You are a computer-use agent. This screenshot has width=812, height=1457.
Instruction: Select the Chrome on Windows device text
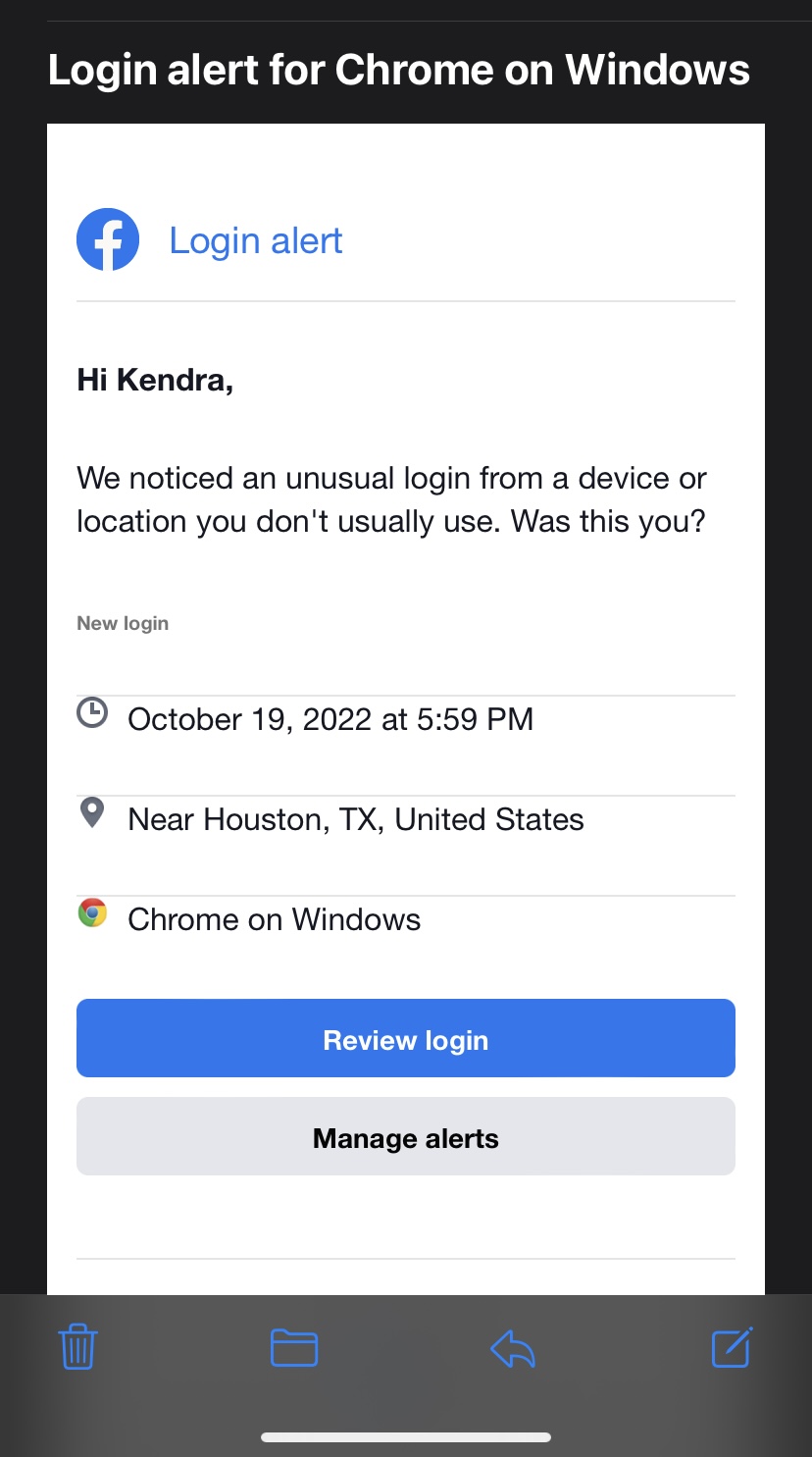click(274, 918)
